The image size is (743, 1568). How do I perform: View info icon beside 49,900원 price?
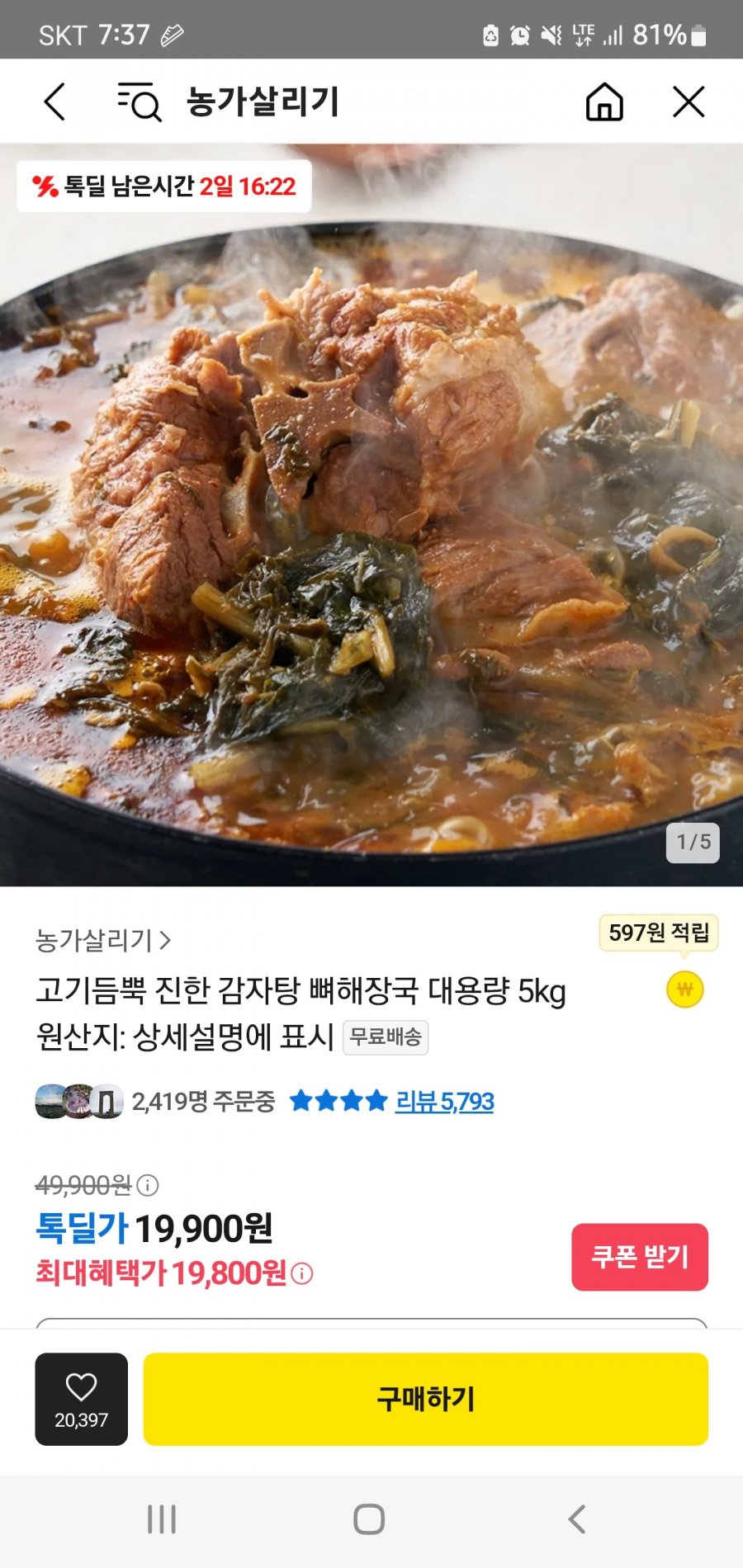tap(148, 1186)
